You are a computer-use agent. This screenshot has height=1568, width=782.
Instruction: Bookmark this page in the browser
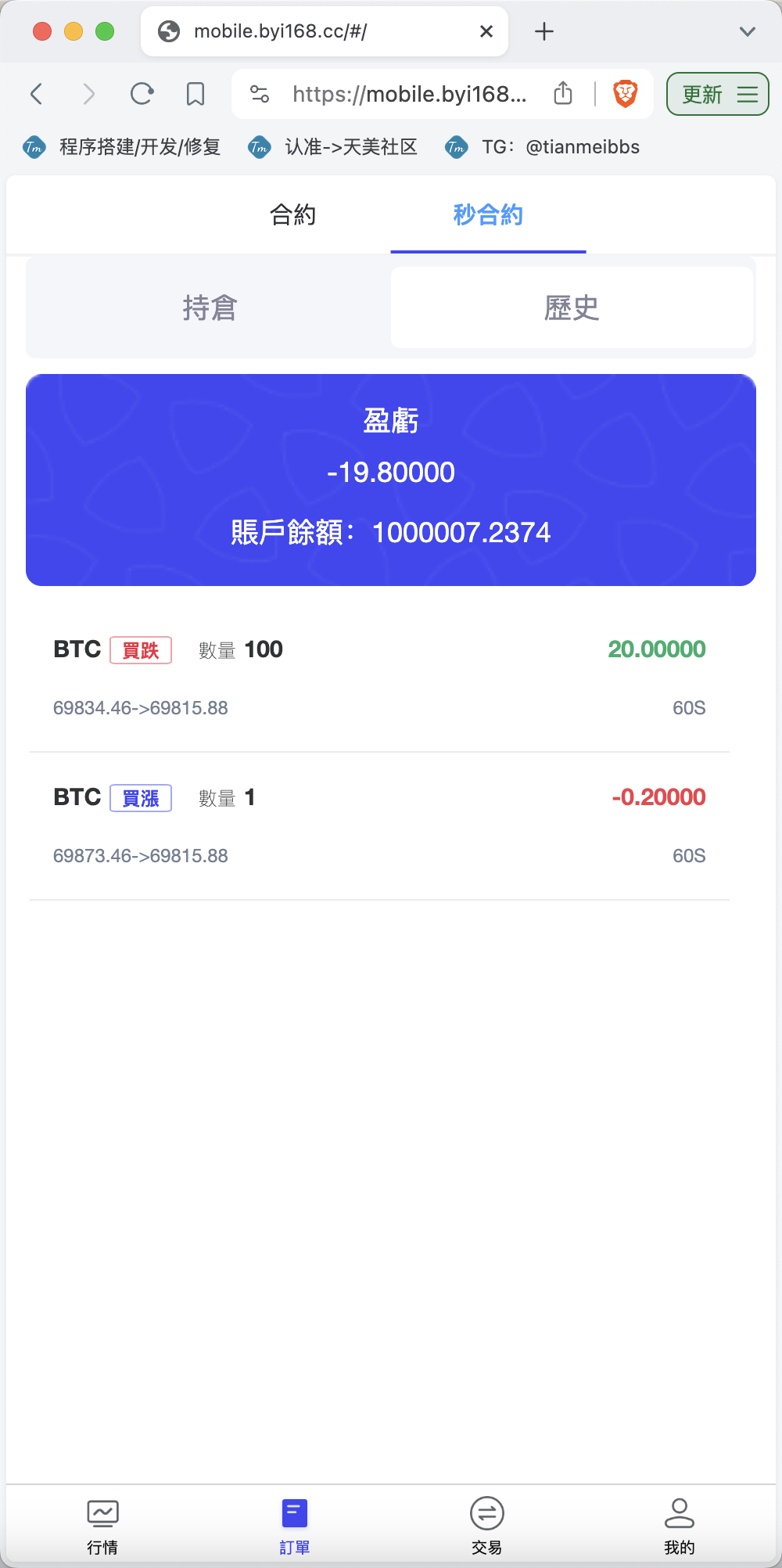[x=195, y=94]
